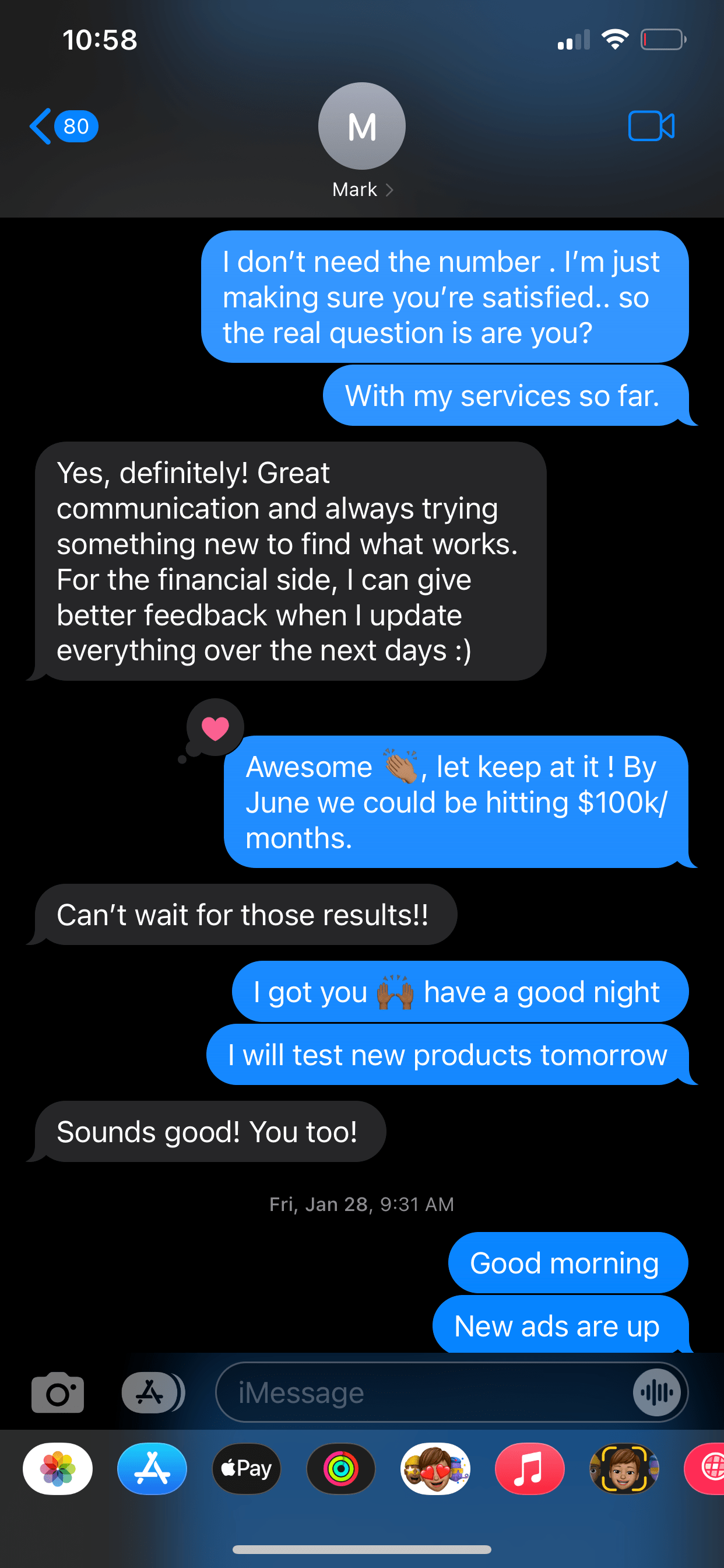
Task: Open the Memoji camera effects app
Action: click(624, 1469)
